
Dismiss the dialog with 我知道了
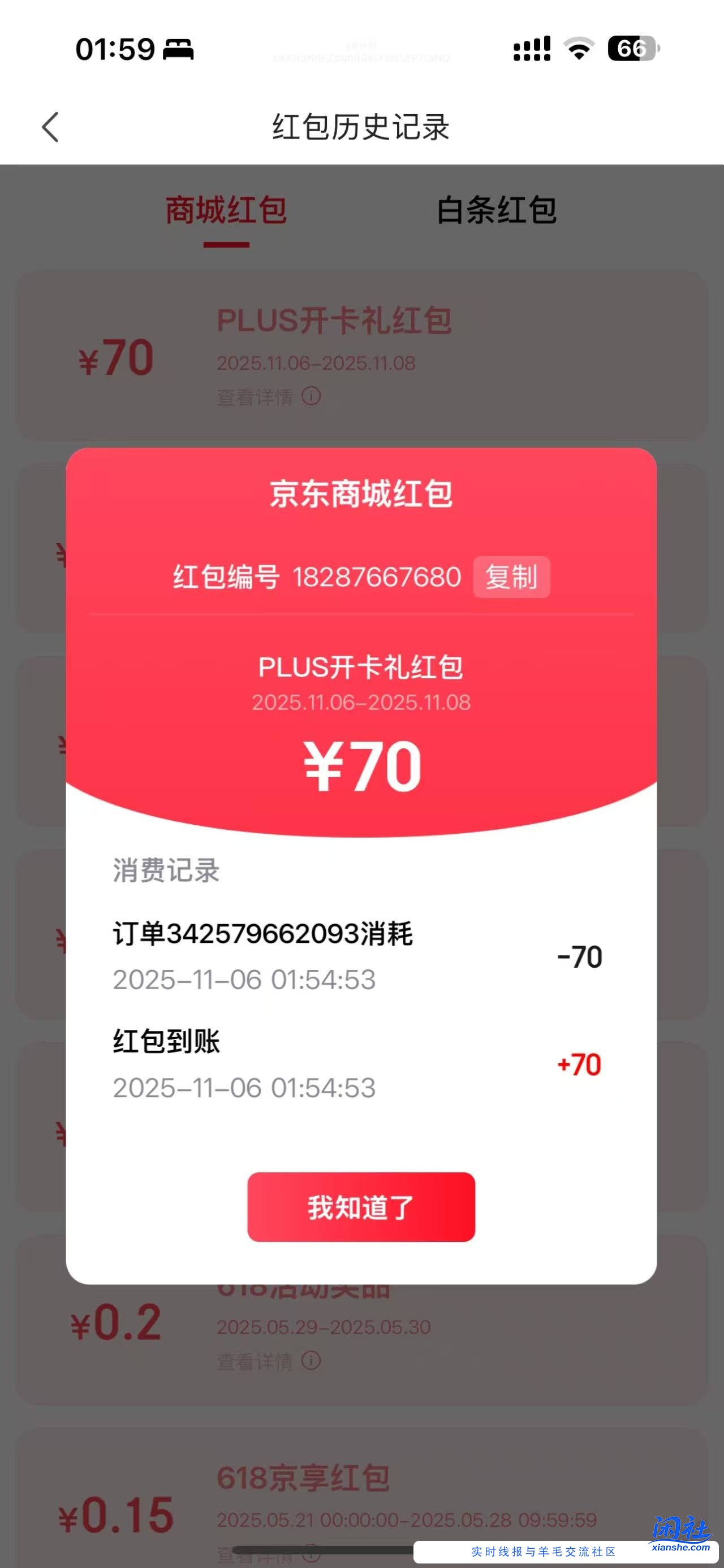click(361, 1209)
